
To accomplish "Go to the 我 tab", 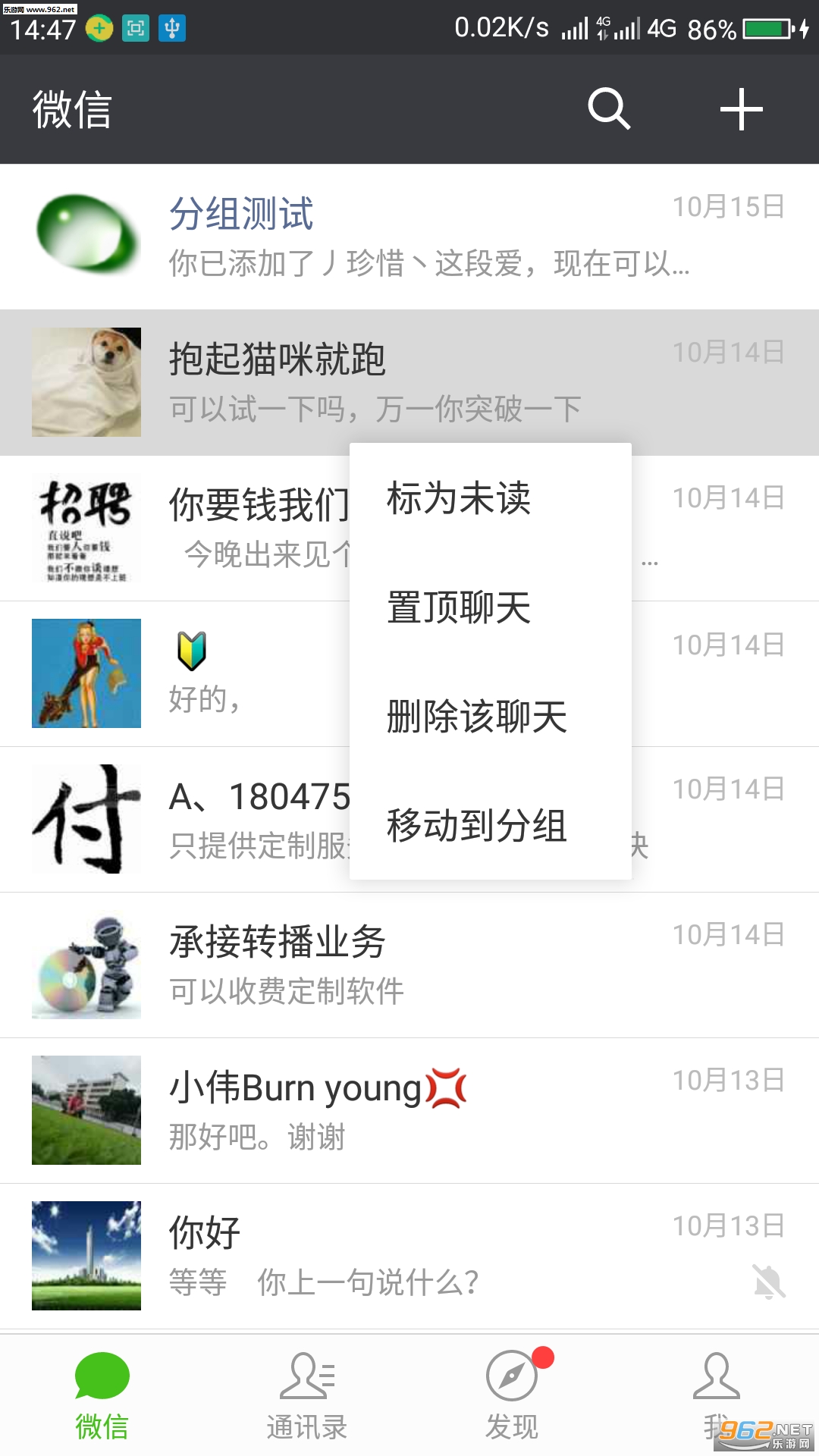I will coord(716,1395).
